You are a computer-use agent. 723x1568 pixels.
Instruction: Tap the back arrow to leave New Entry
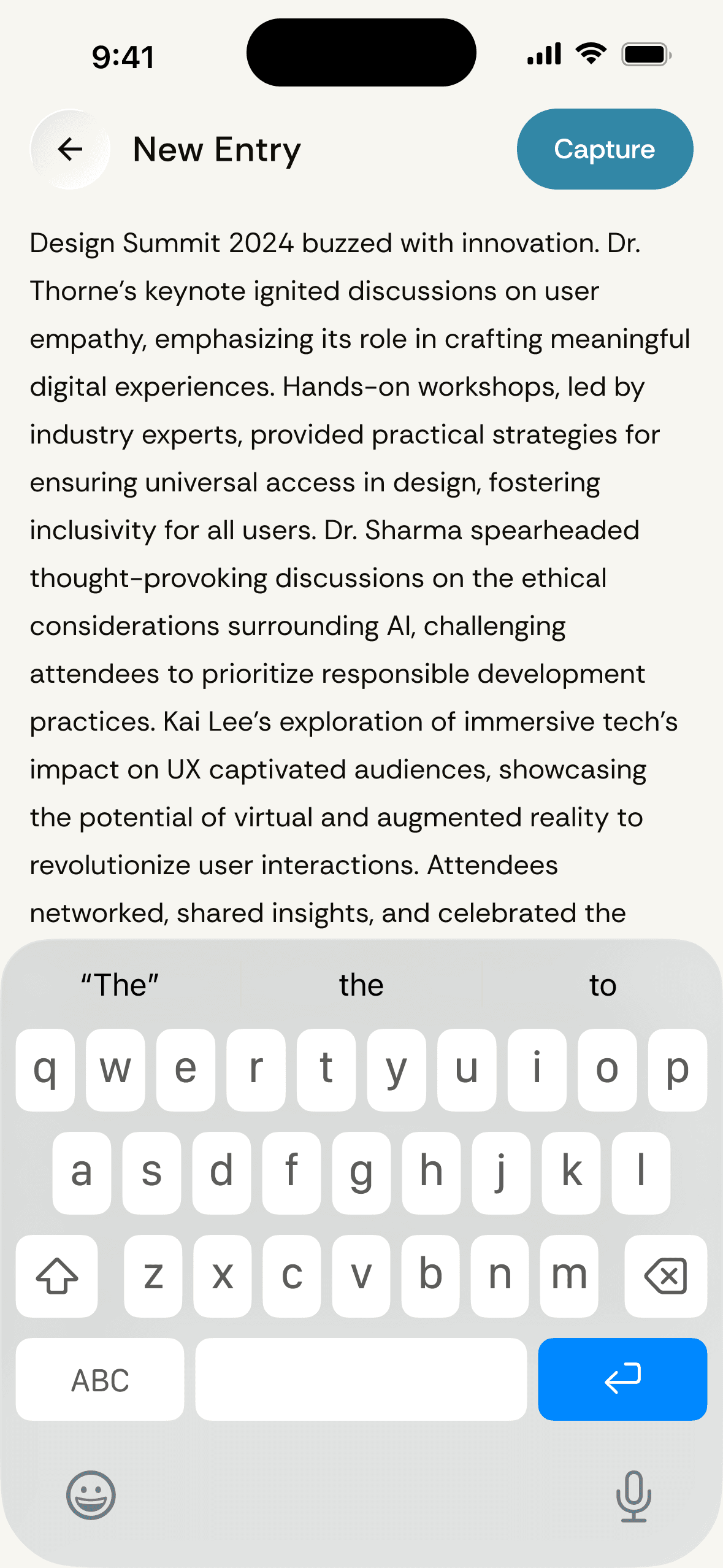69,148
